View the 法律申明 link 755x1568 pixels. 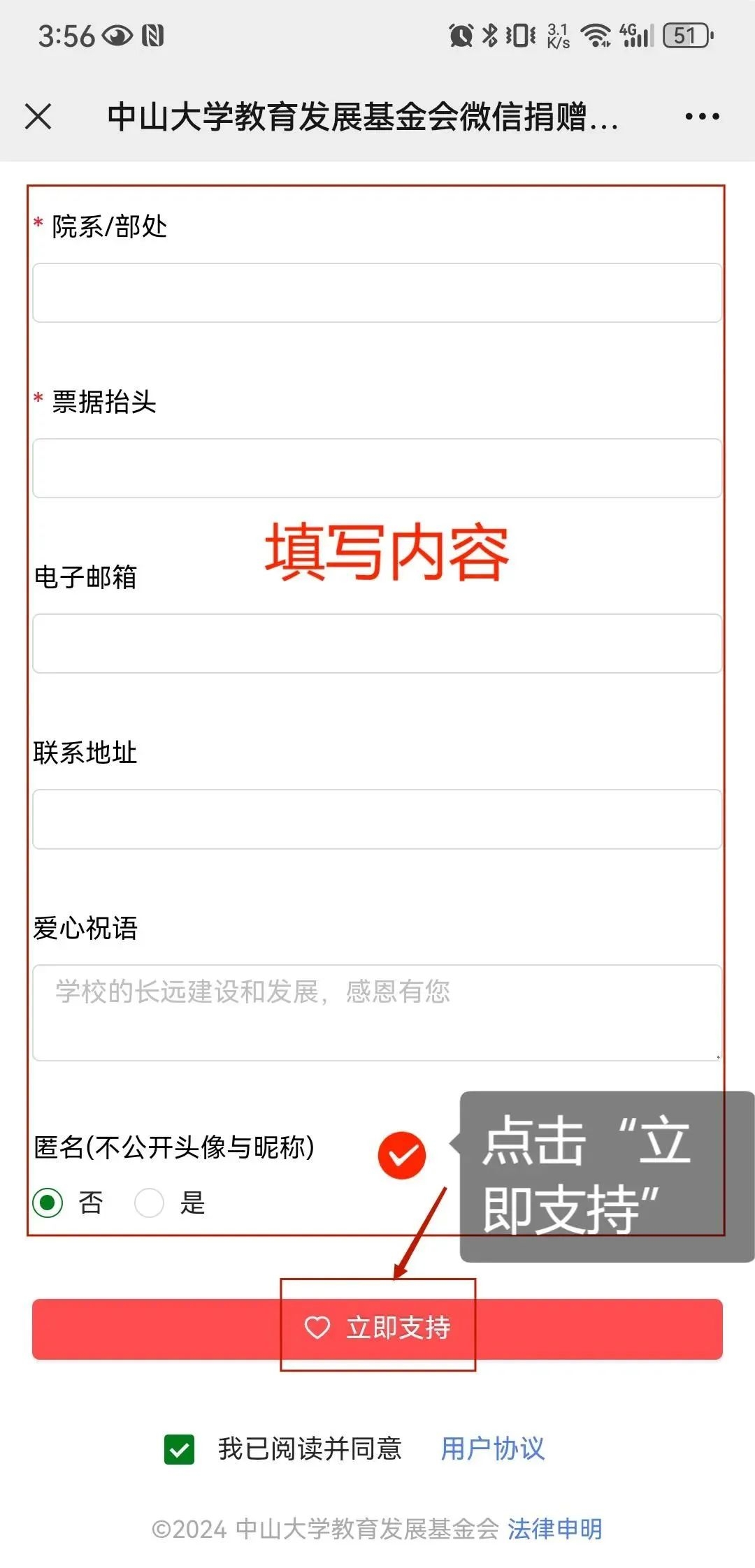coord(554,1529)
